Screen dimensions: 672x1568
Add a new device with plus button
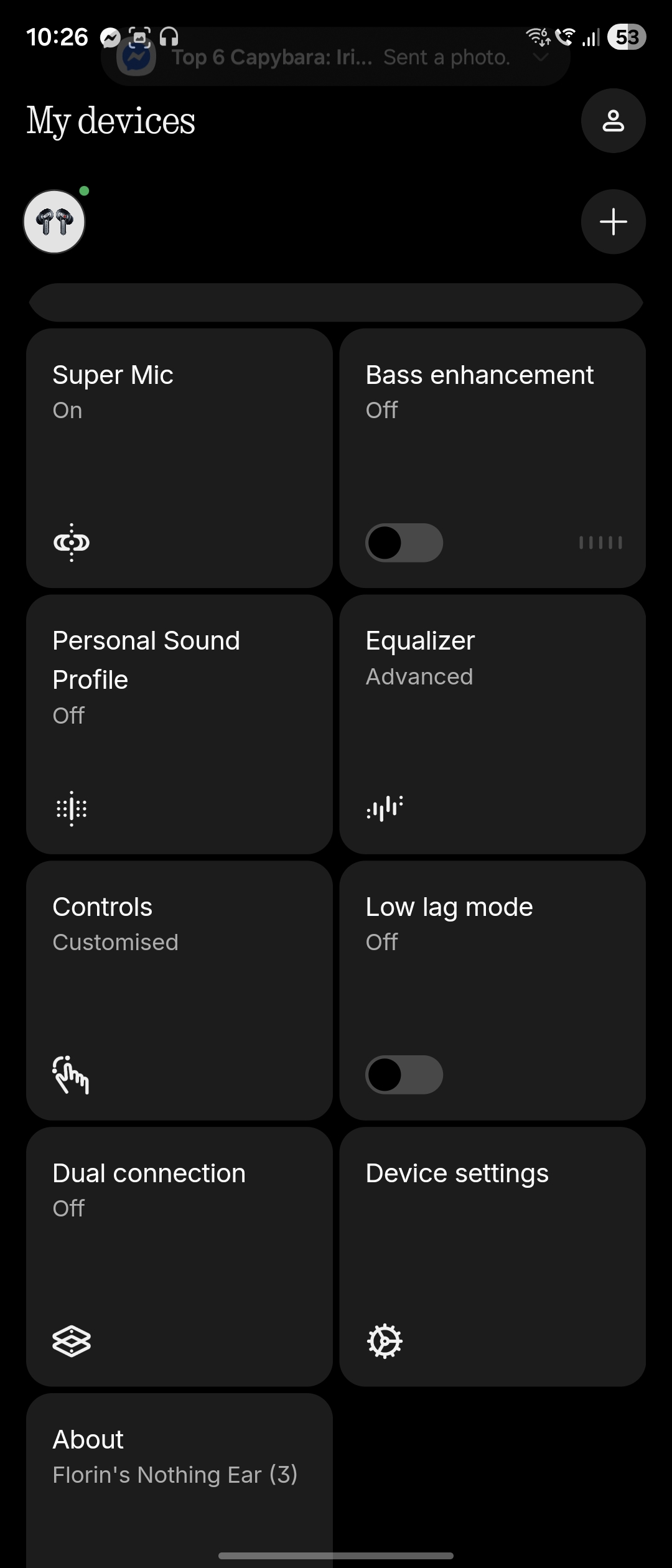613,222
